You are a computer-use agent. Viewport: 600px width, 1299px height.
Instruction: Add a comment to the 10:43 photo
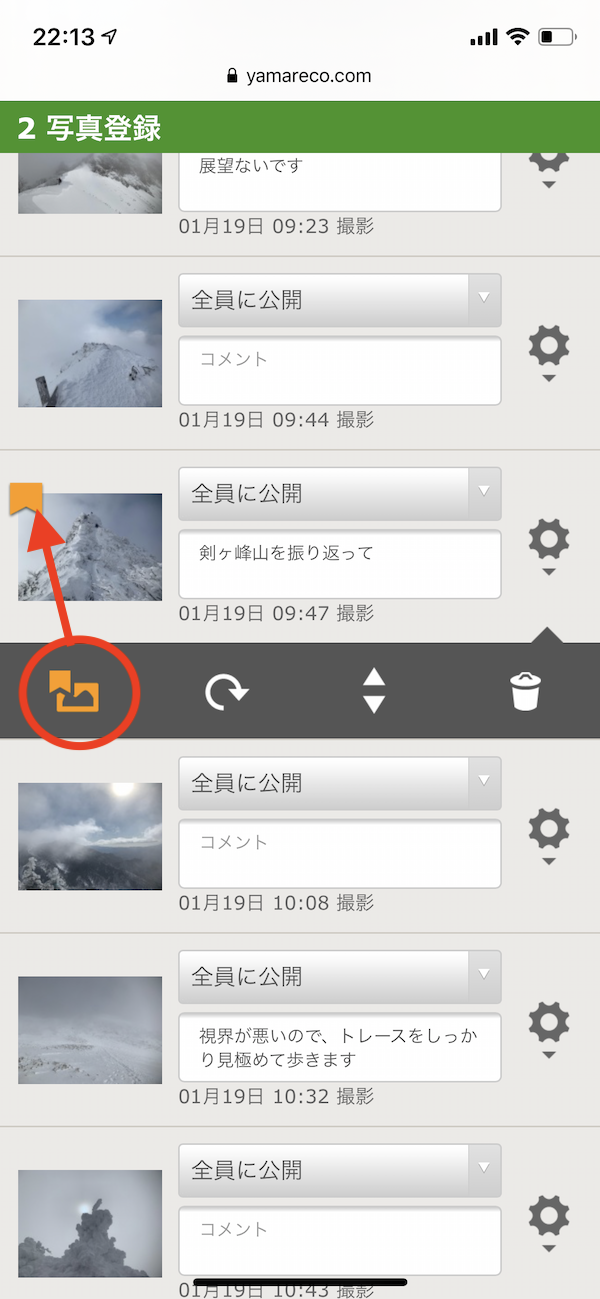[340, 1240]
